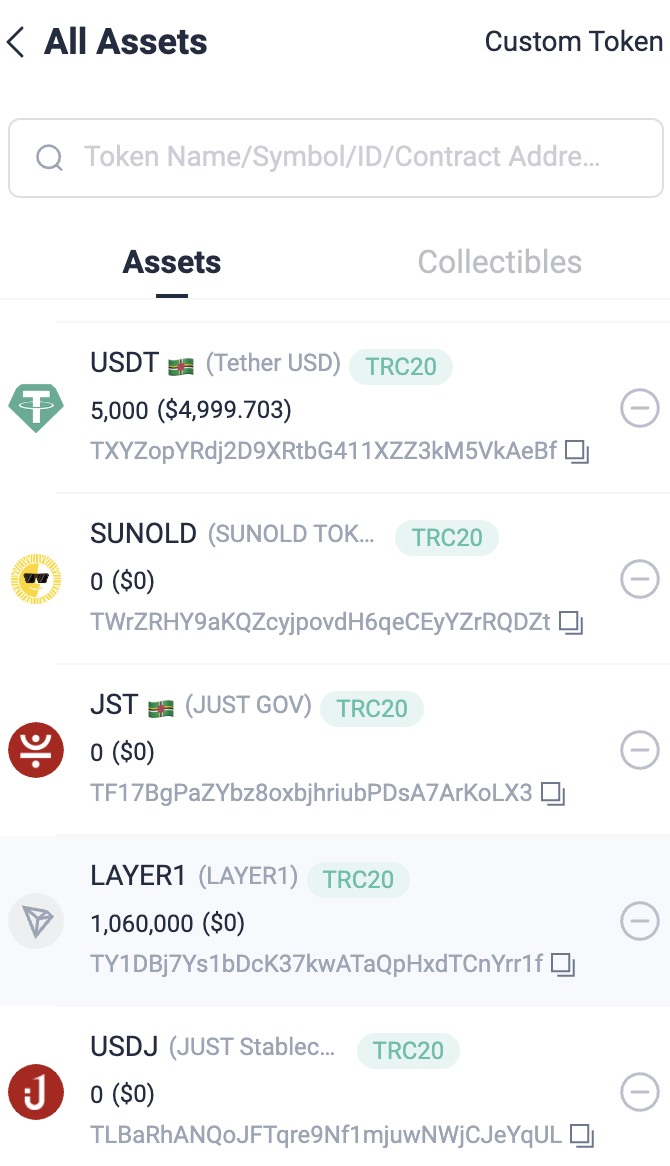
Task: Switch to the Collectibles tab
Action: 499,262
